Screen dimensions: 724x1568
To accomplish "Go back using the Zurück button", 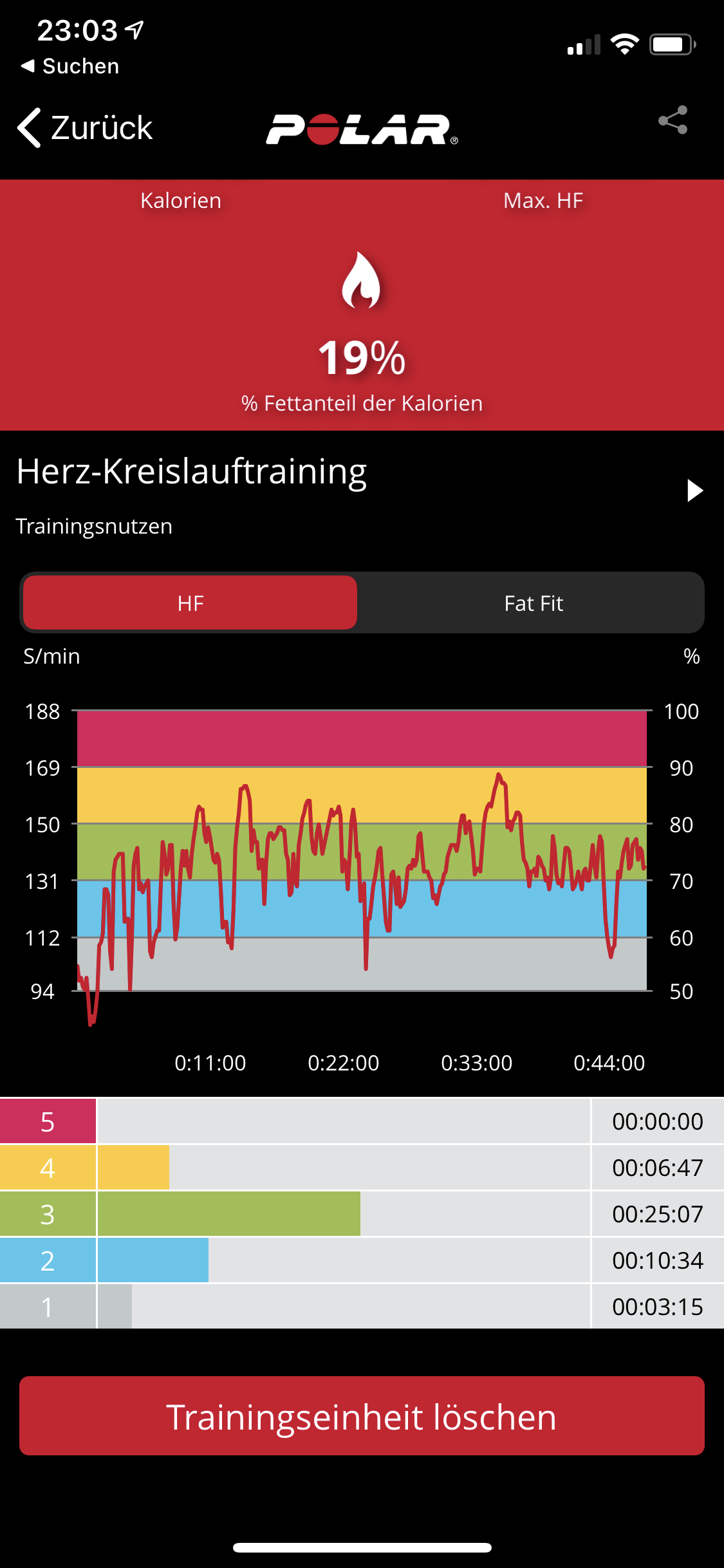I will 85,127.
